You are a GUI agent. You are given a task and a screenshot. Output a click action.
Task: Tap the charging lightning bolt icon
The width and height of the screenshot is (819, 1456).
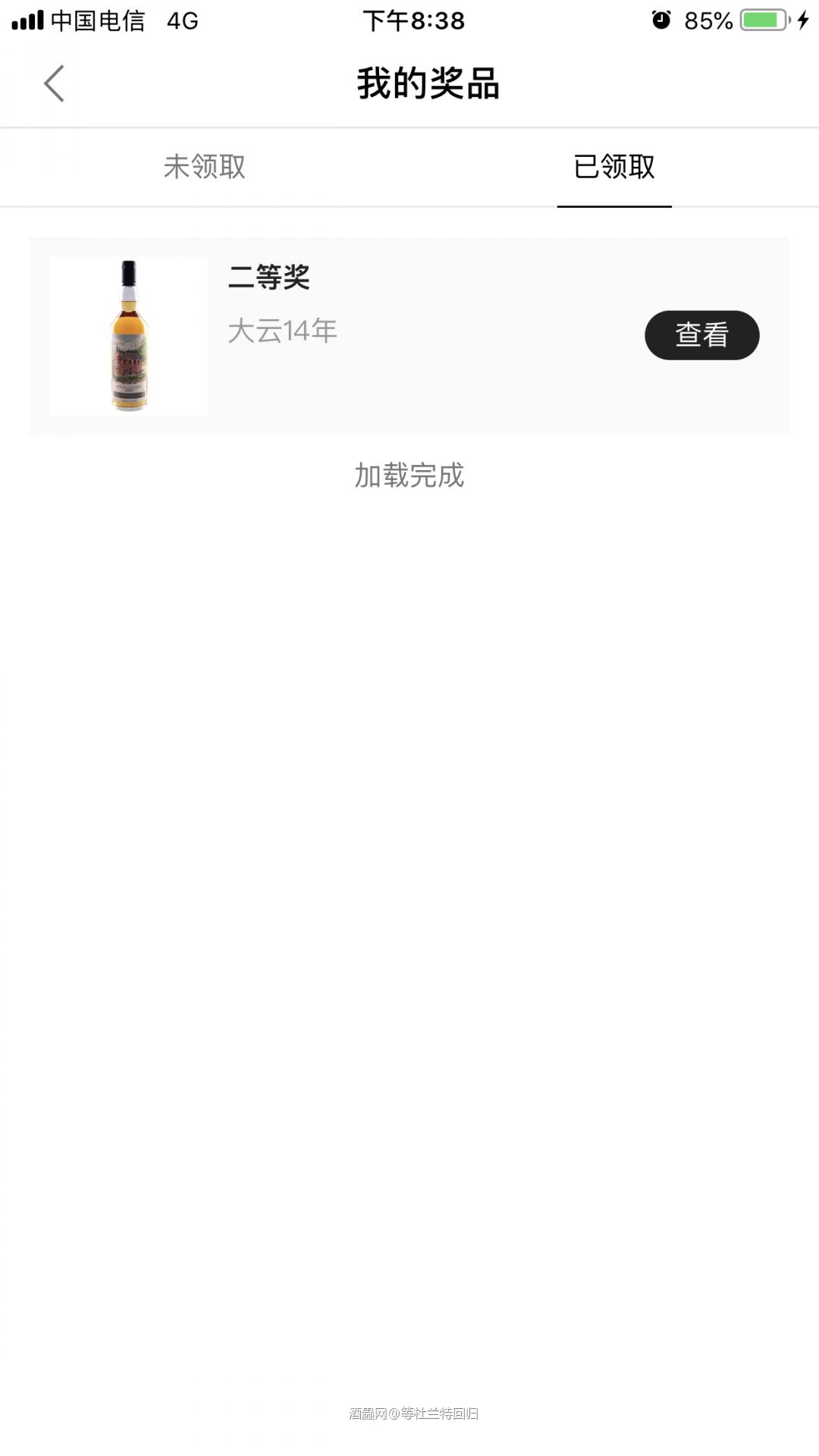pyautogui.click(x=802, y=20)
